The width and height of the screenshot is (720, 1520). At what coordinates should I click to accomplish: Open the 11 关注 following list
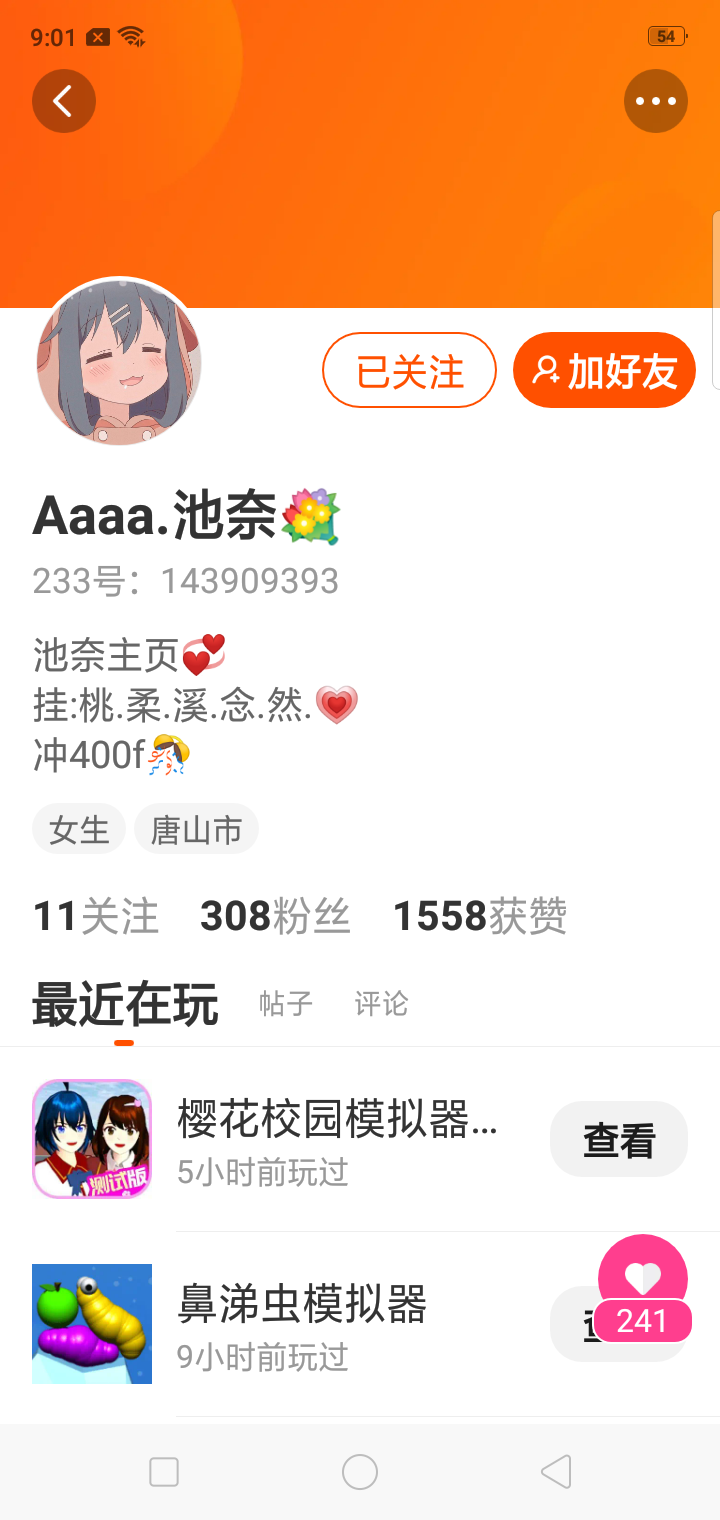[96, 916]
